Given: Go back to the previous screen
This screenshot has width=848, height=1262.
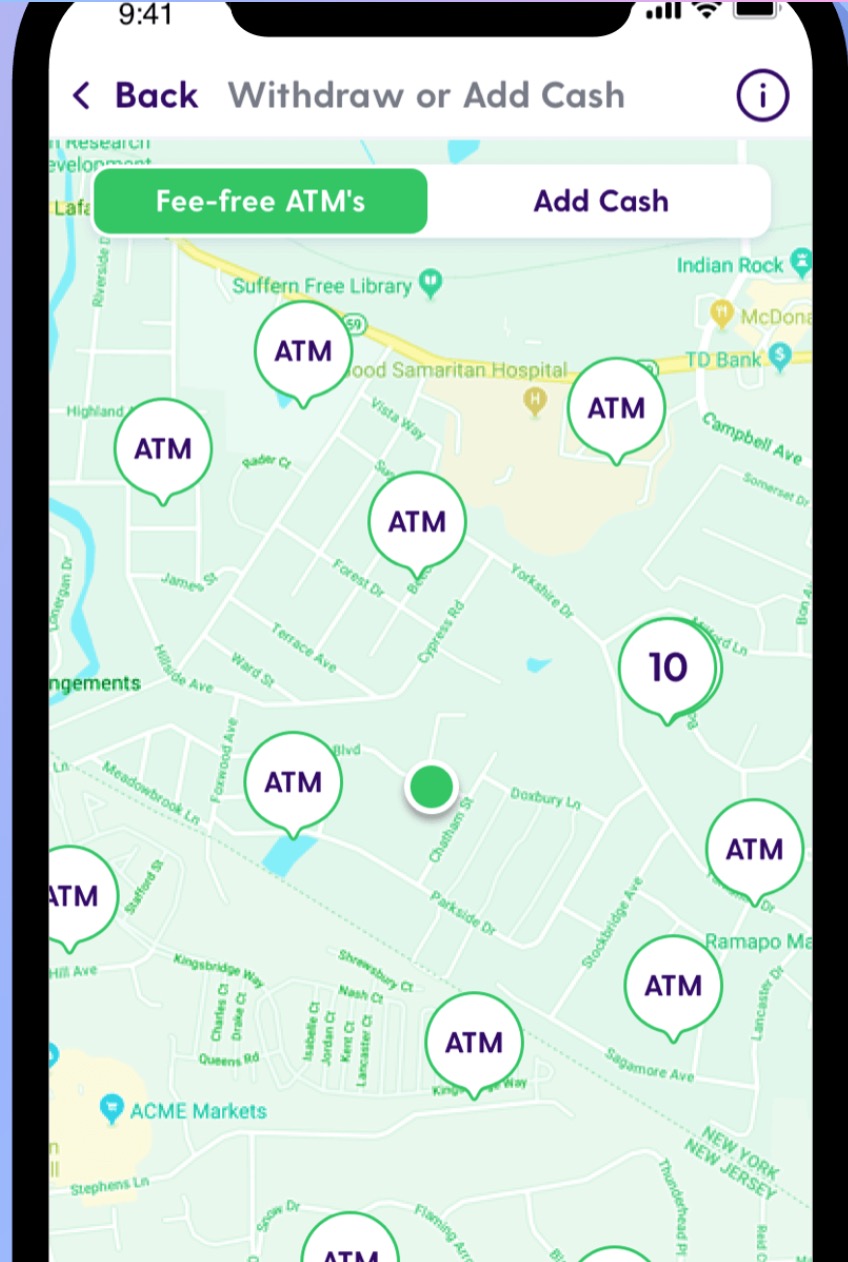Looking at the screenshot, I should [x=135, y=96].
